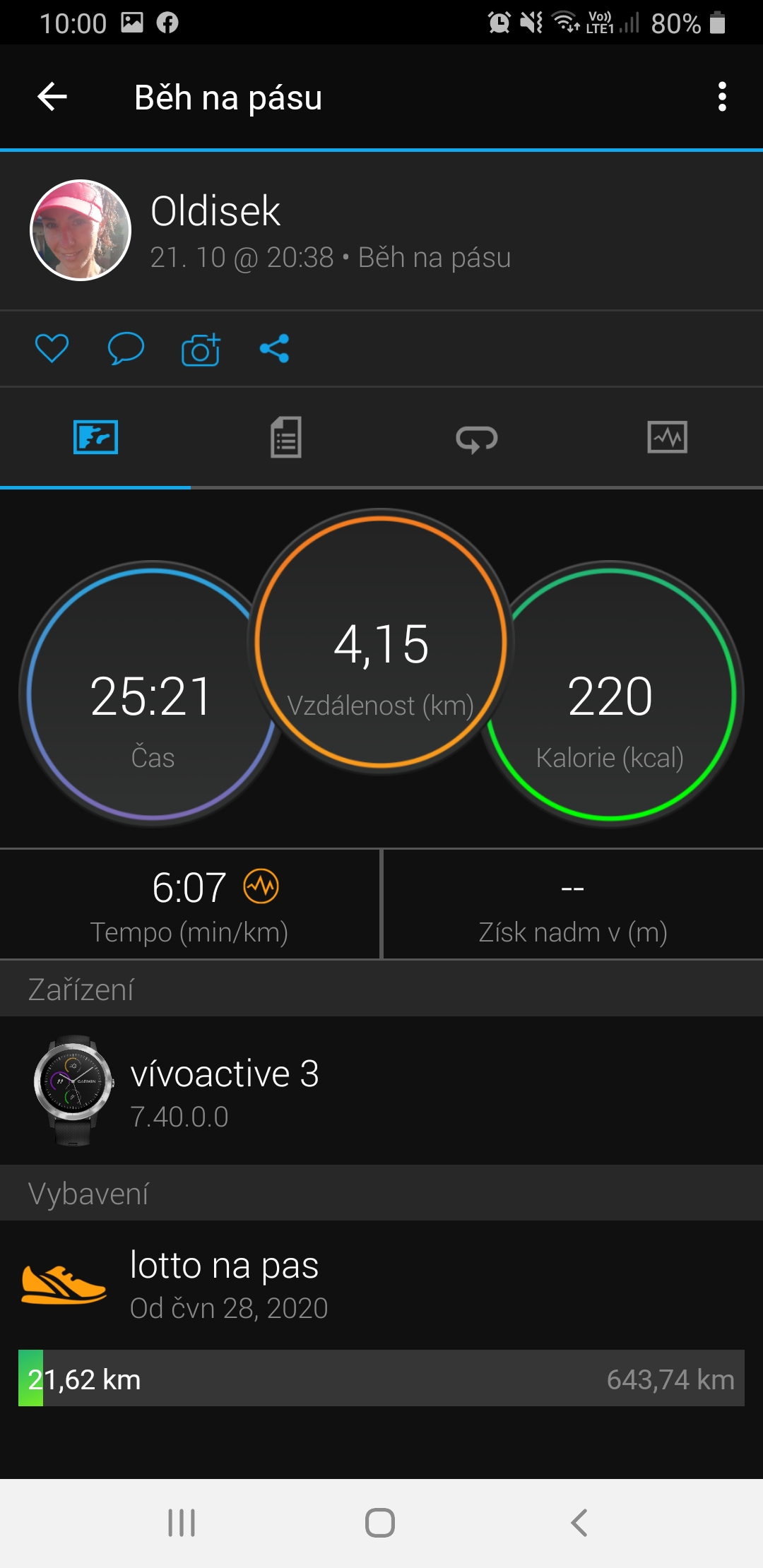Open the vívoactive 3 device row
Viewport: 763px width, 1568px height.
381,1091
